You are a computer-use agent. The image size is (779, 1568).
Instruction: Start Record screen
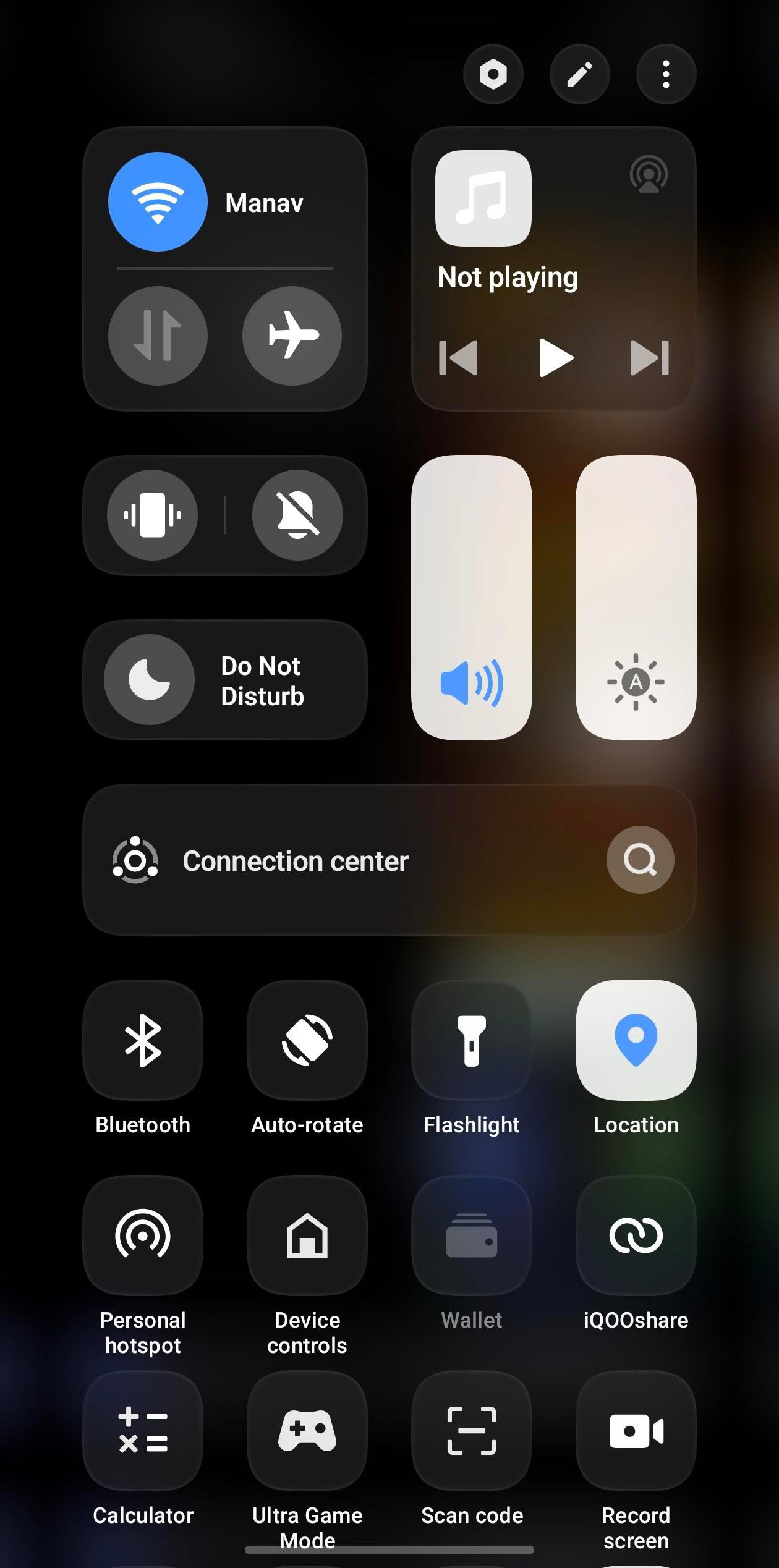[x=636, y=1431]
